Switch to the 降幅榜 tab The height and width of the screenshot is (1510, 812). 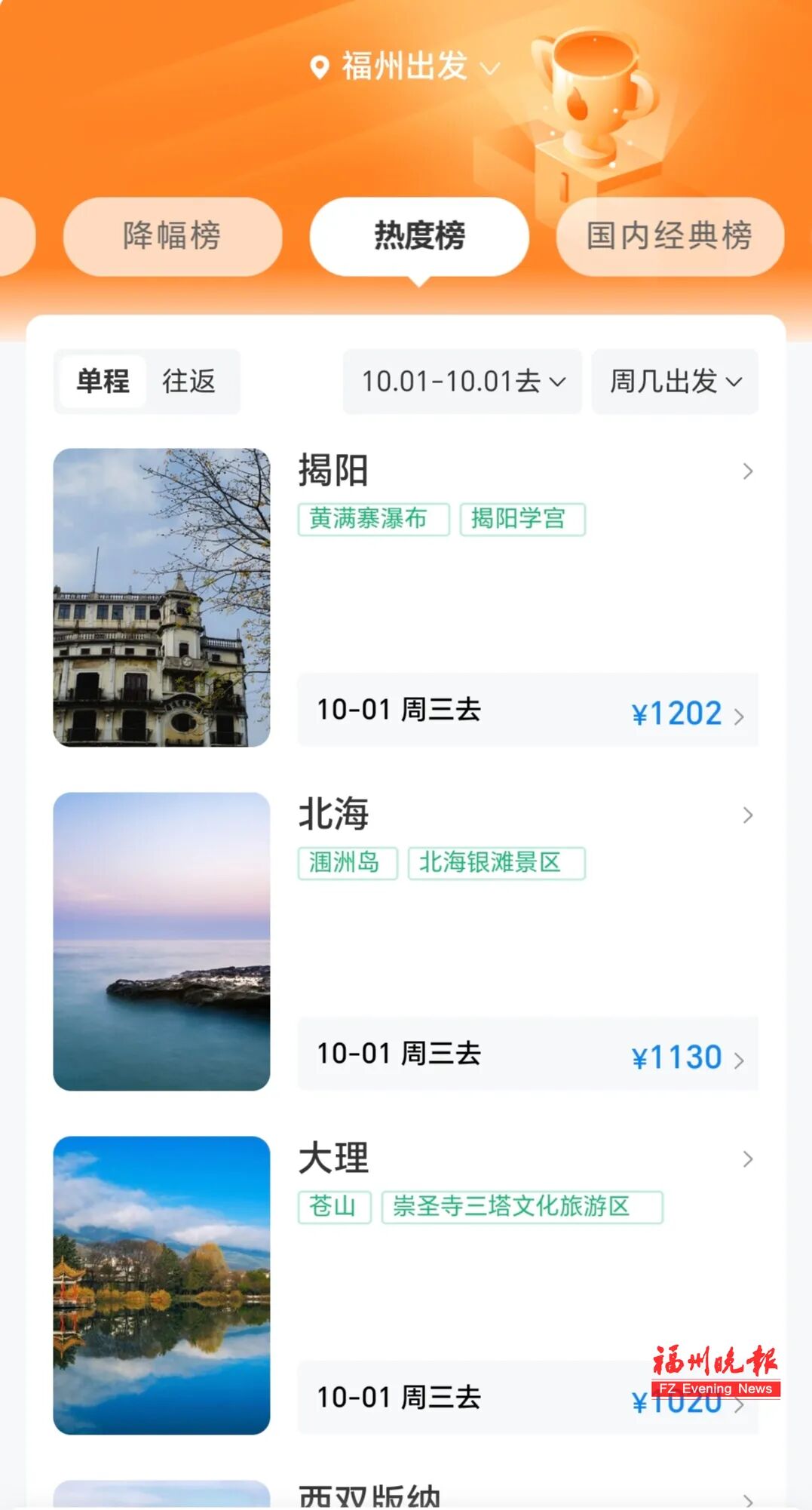click(x=173, y=236)
